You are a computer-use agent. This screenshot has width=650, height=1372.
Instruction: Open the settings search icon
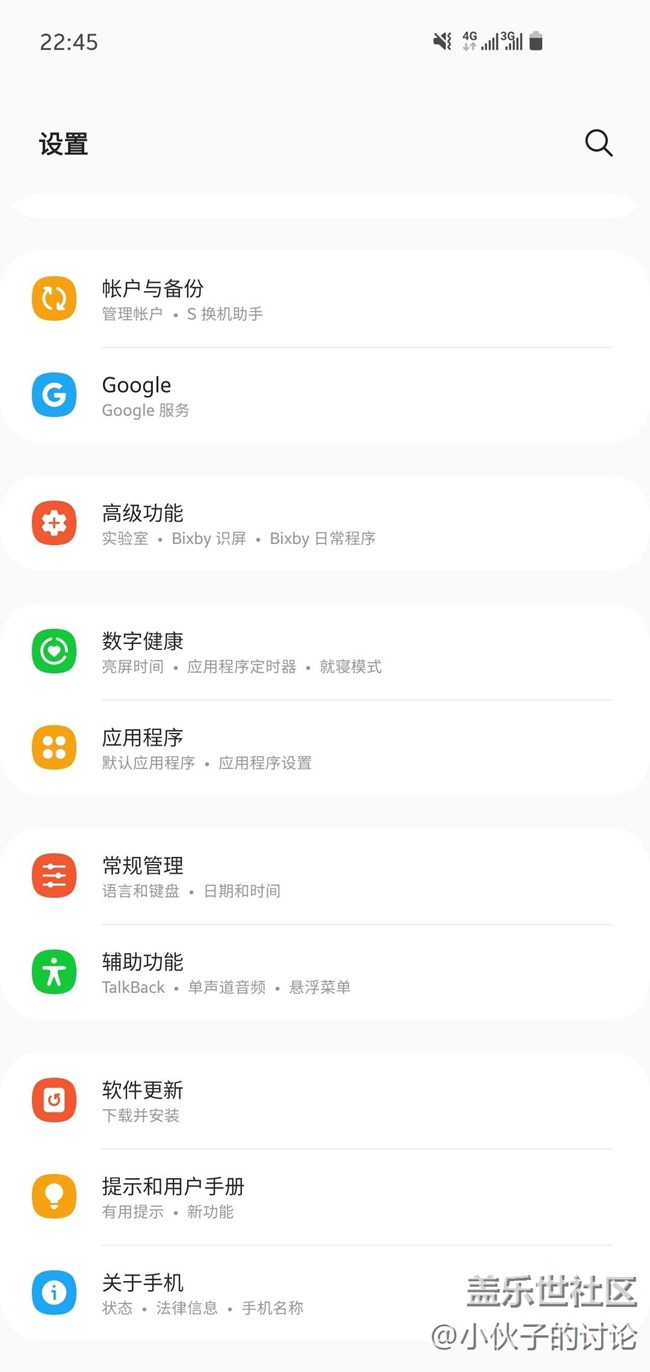[x=598, y=143]
